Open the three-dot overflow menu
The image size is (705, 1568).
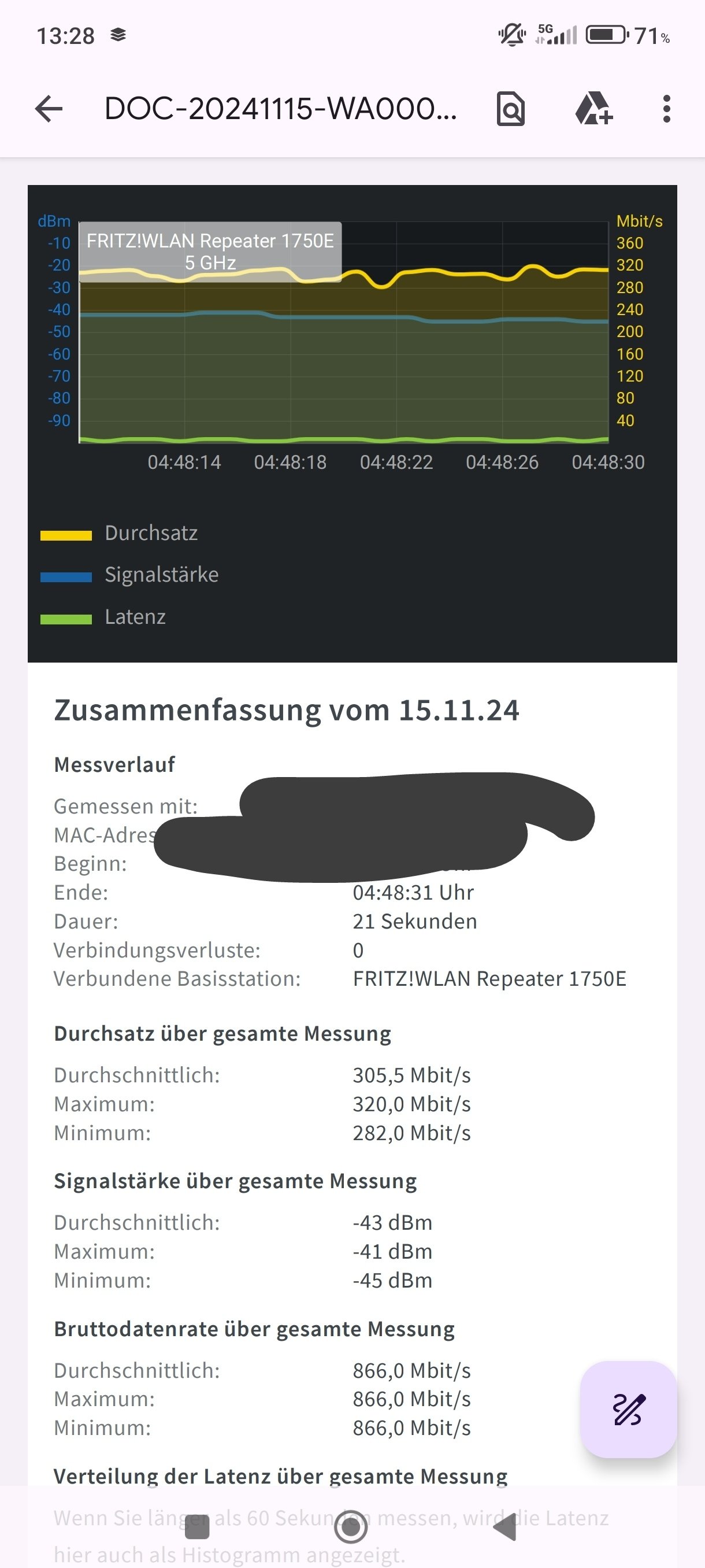coord(667,110)
